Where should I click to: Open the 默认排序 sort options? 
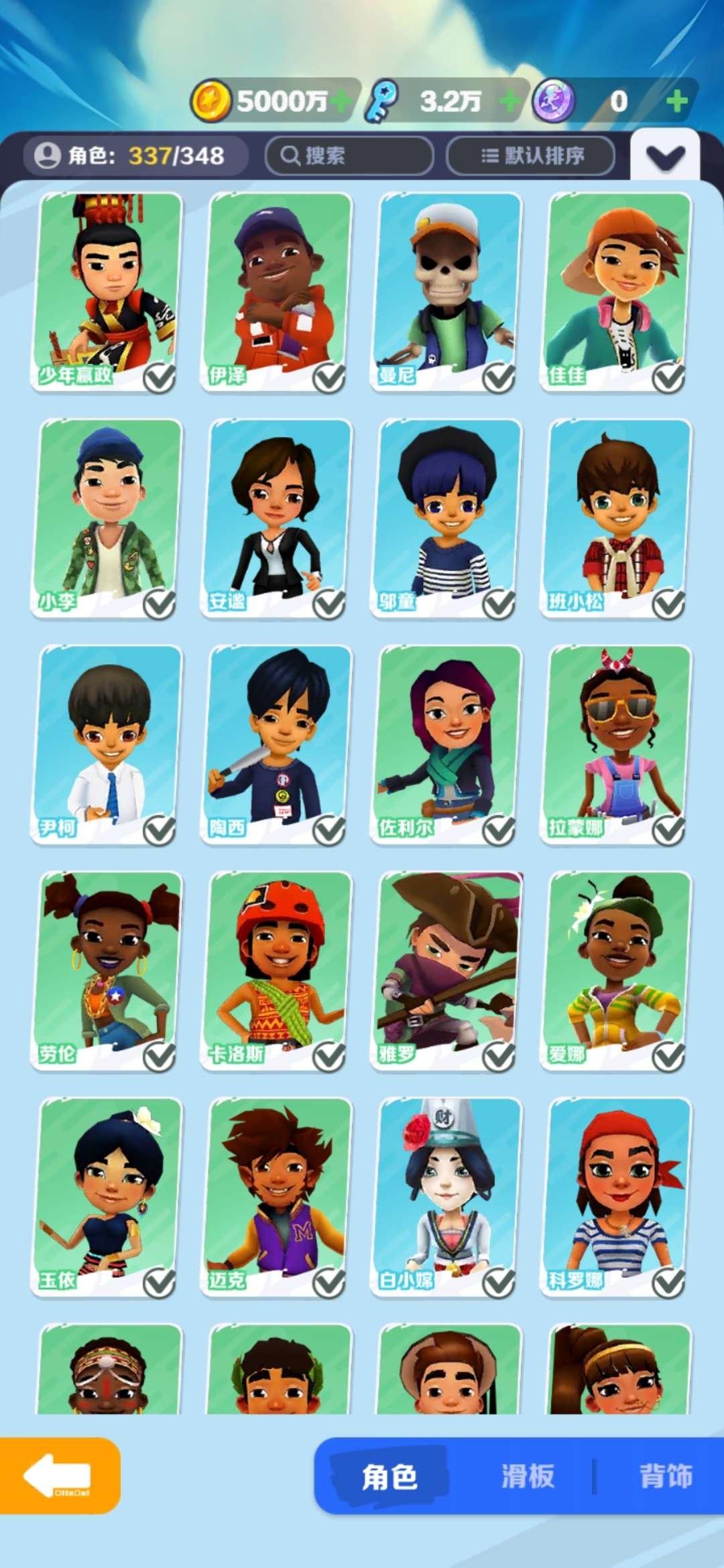click(x=531, y=156)
